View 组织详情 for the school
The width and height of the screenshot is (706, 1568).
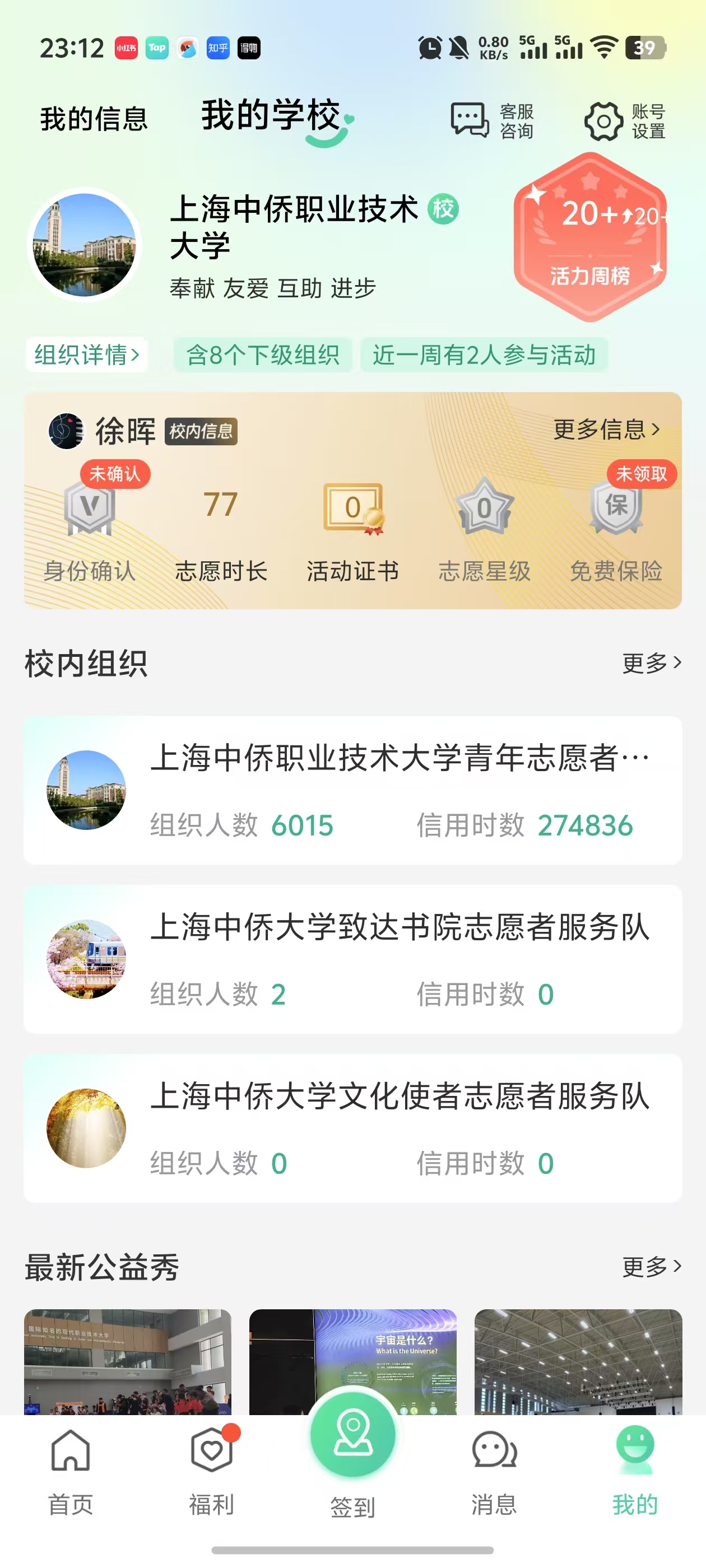coord(86,354)
